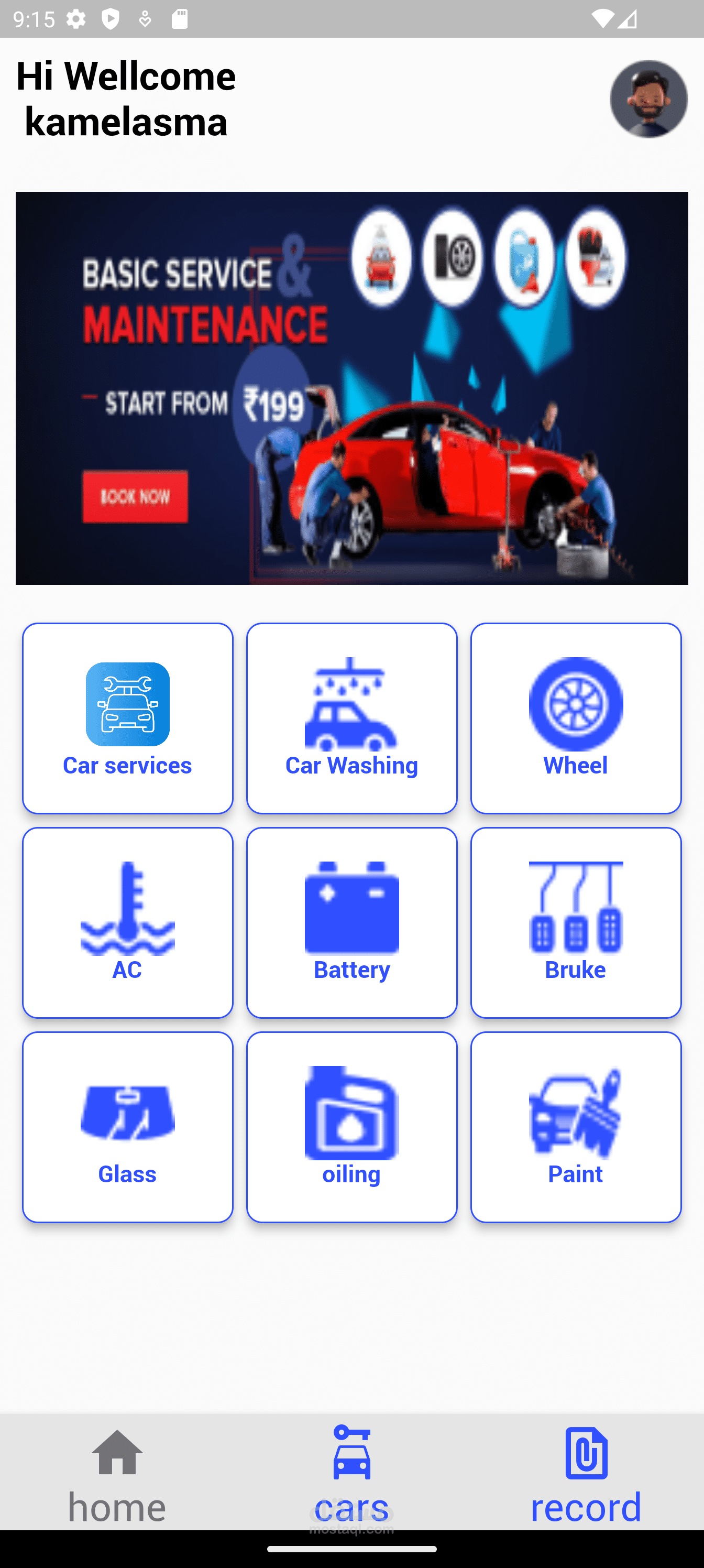Select the Battery service

[x=351, y=922]
